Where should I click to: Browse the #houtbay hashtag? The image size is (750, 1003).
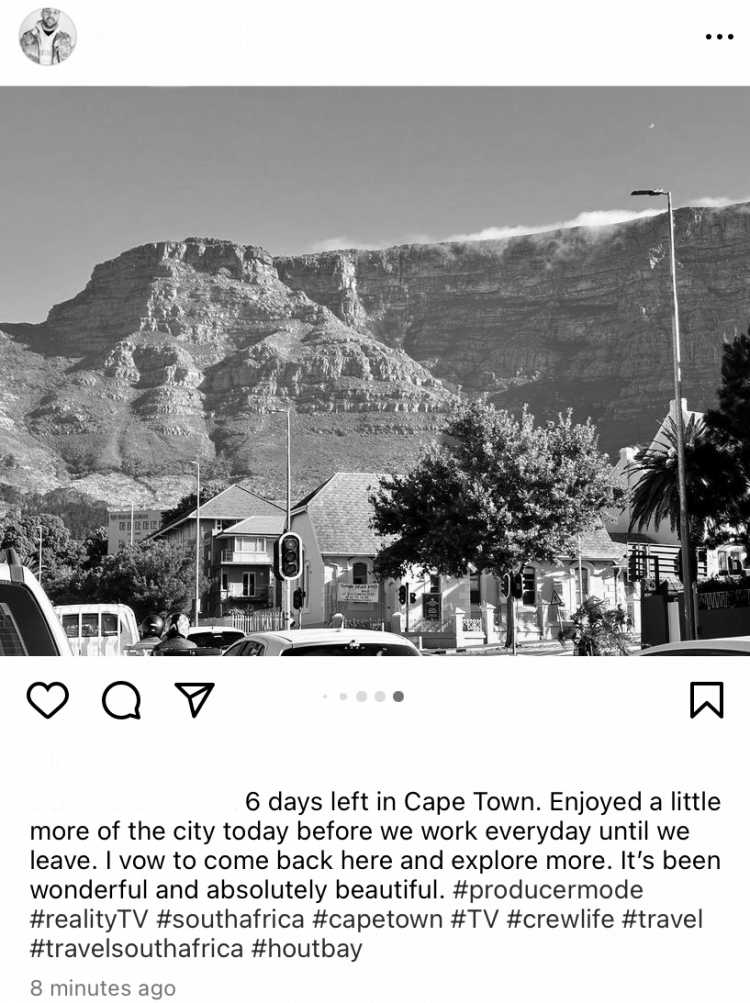point(307,948)
